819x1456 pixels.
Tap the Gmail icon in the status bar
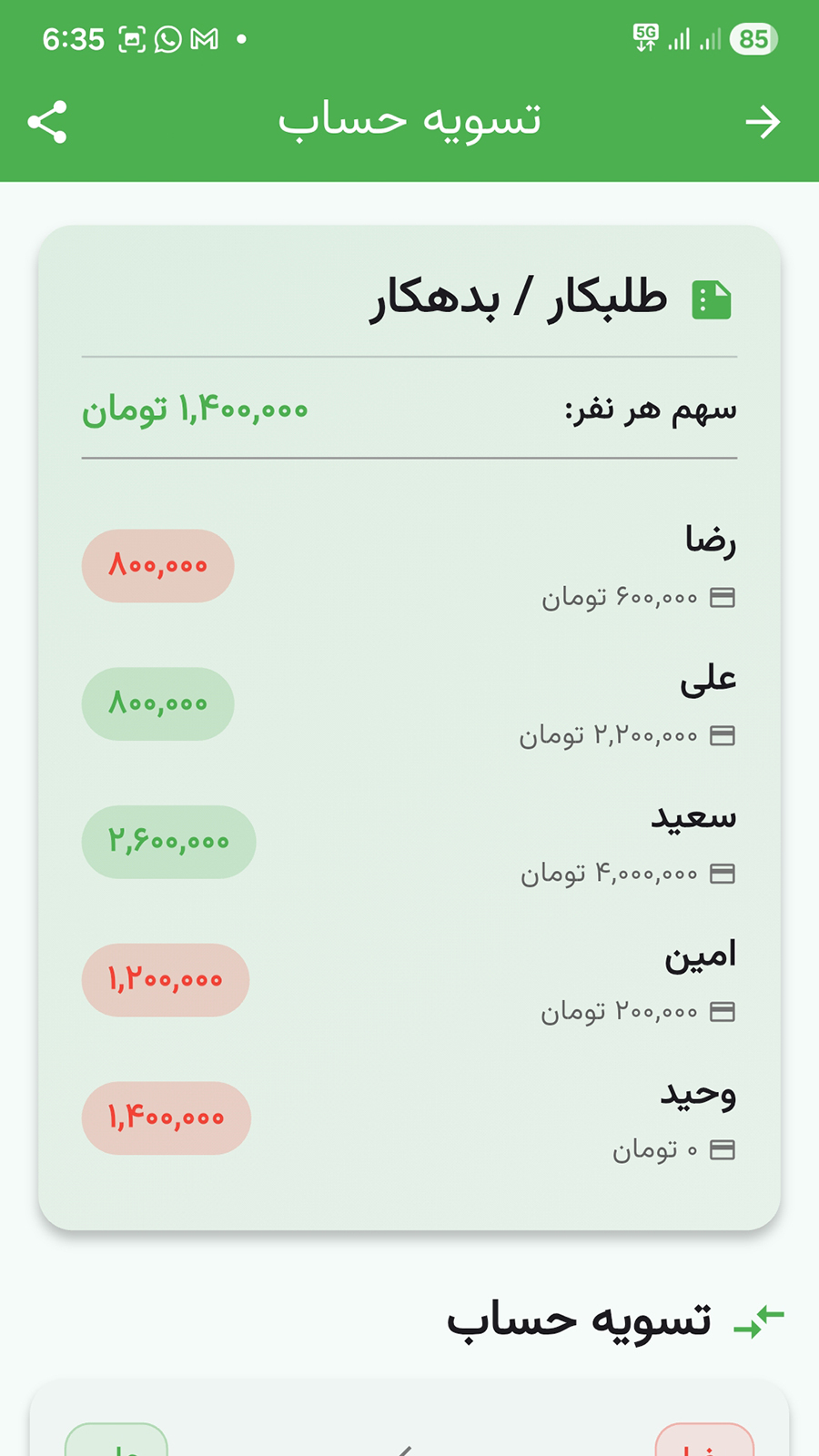202,39
